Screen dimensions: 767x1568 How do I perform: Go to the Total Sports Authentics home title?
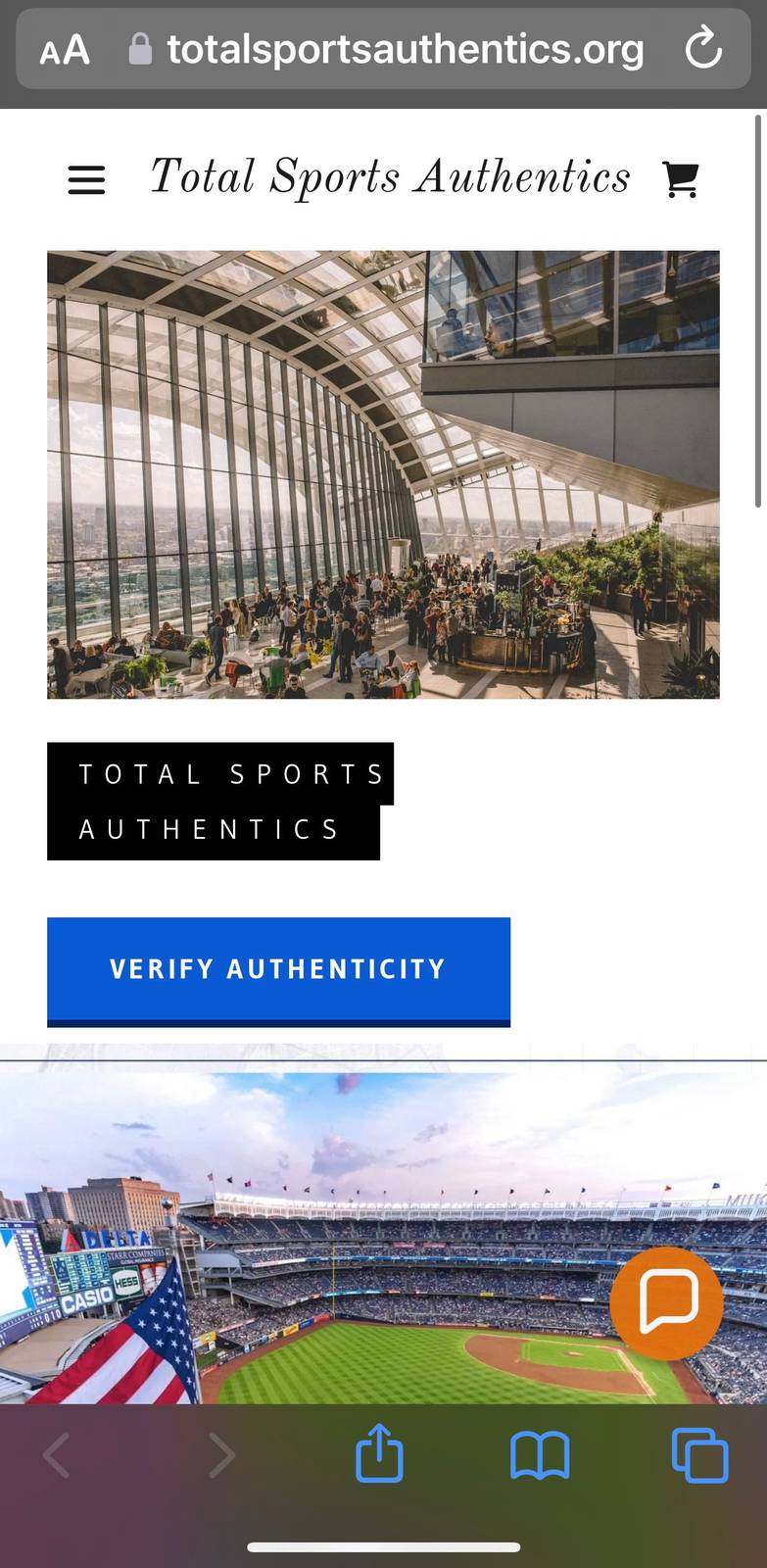point(390,178)
